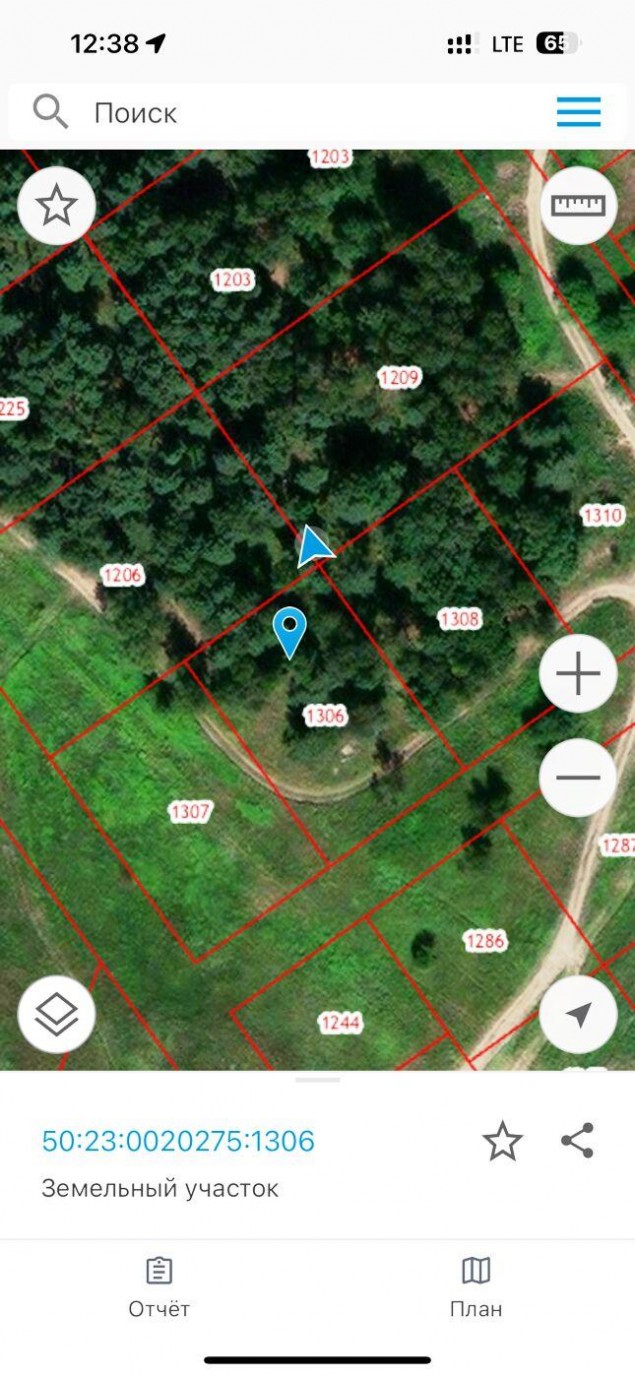The height and width of the screenshot is (1376, 635).
Task: Open the map layers selector
Action: (x=56, y=1014)
